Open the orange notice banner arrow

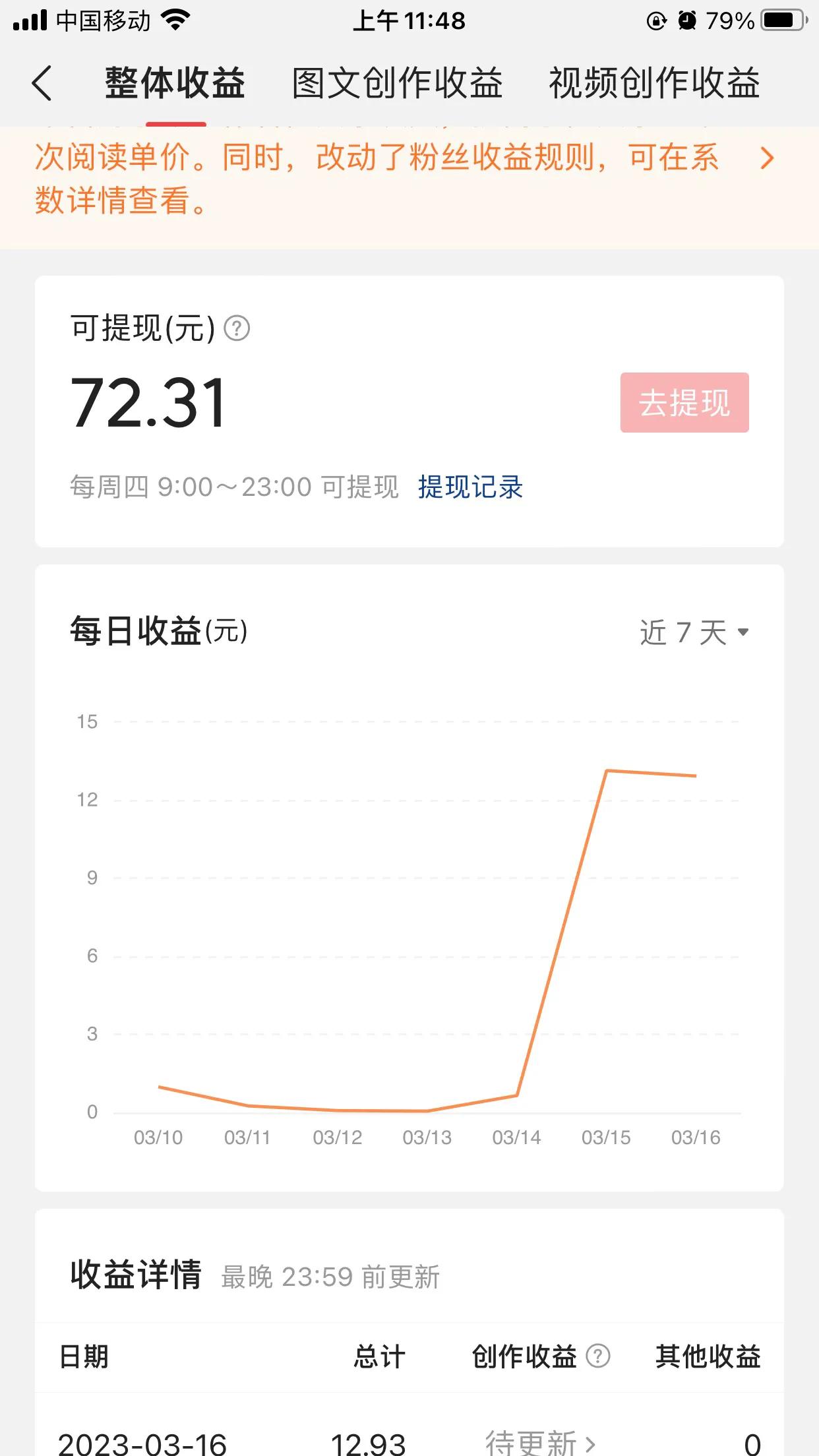coord(766,158)
